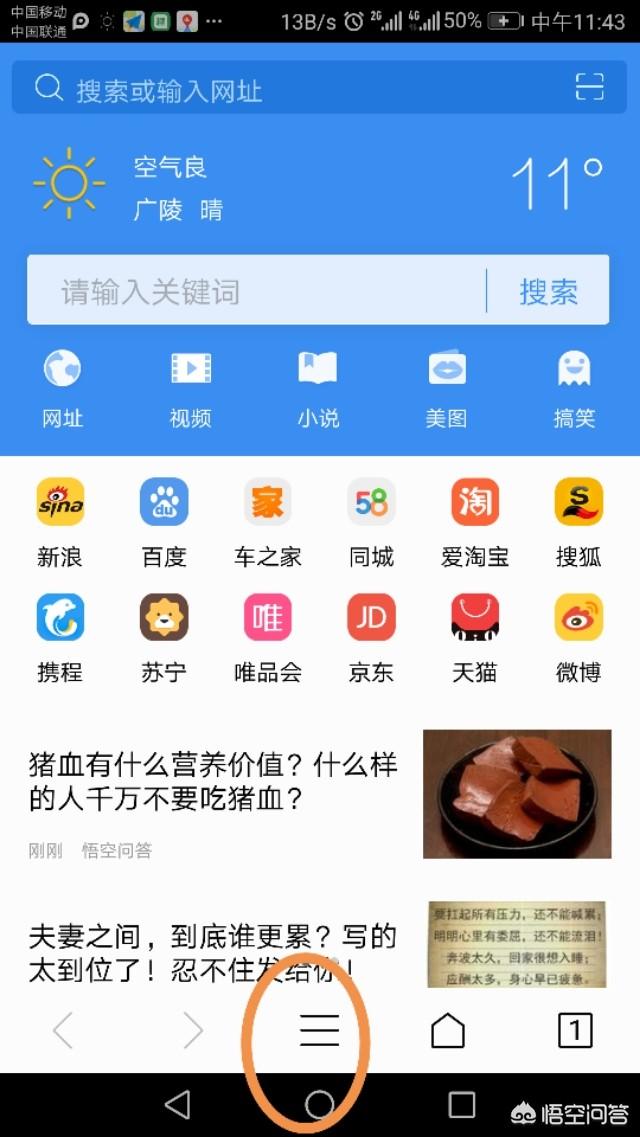Open the 微博 shortcut
640x1137 pixels.
579,636
